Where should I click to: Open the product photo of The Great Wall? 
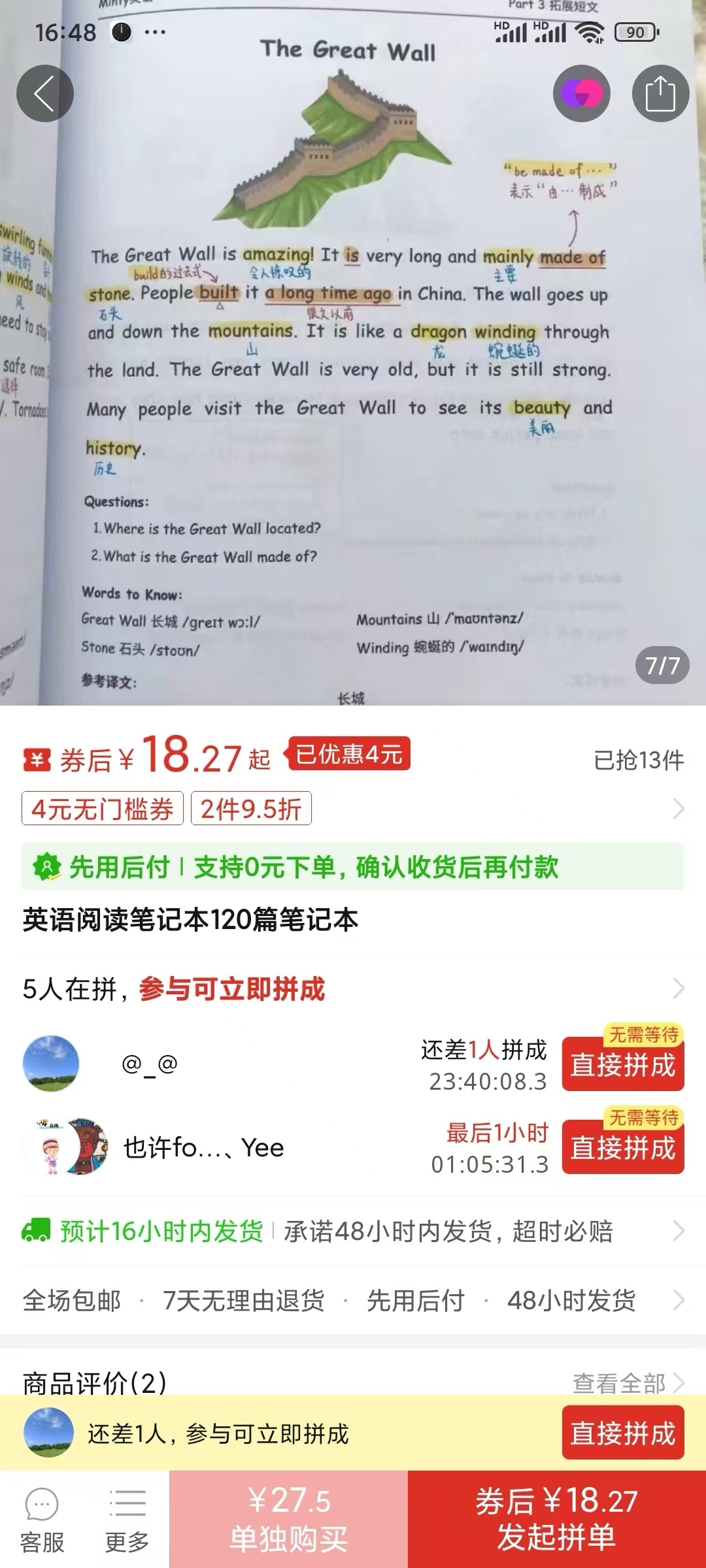coord(353,392)
